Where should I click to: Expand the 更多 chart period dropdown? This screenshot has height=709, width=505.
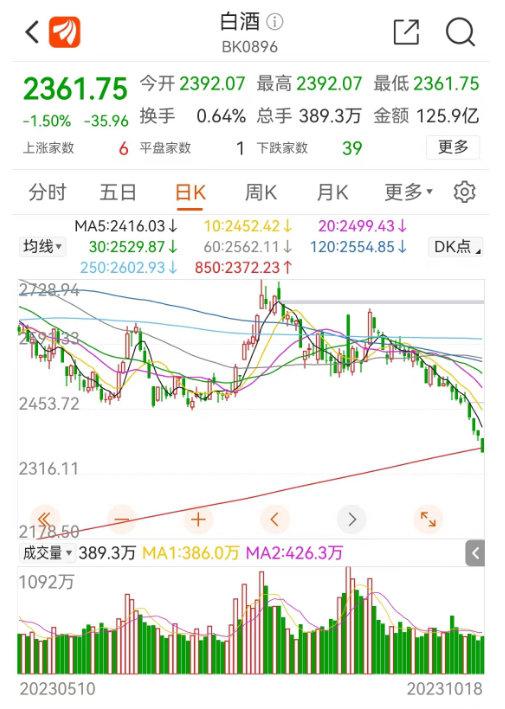(x=408, y=192)
